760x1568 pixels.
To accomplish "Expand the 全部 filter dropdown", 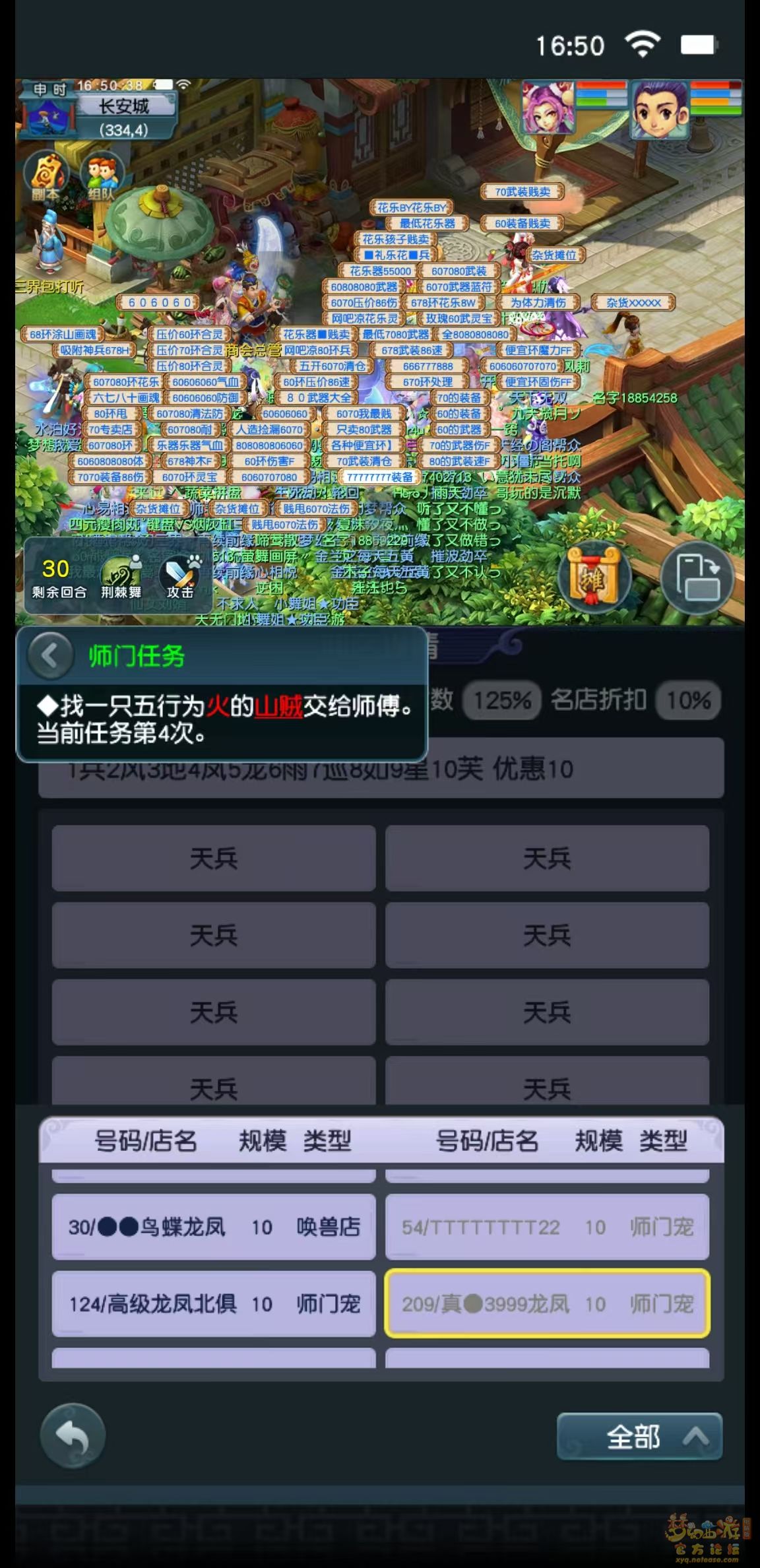I will coord(639,1437).
